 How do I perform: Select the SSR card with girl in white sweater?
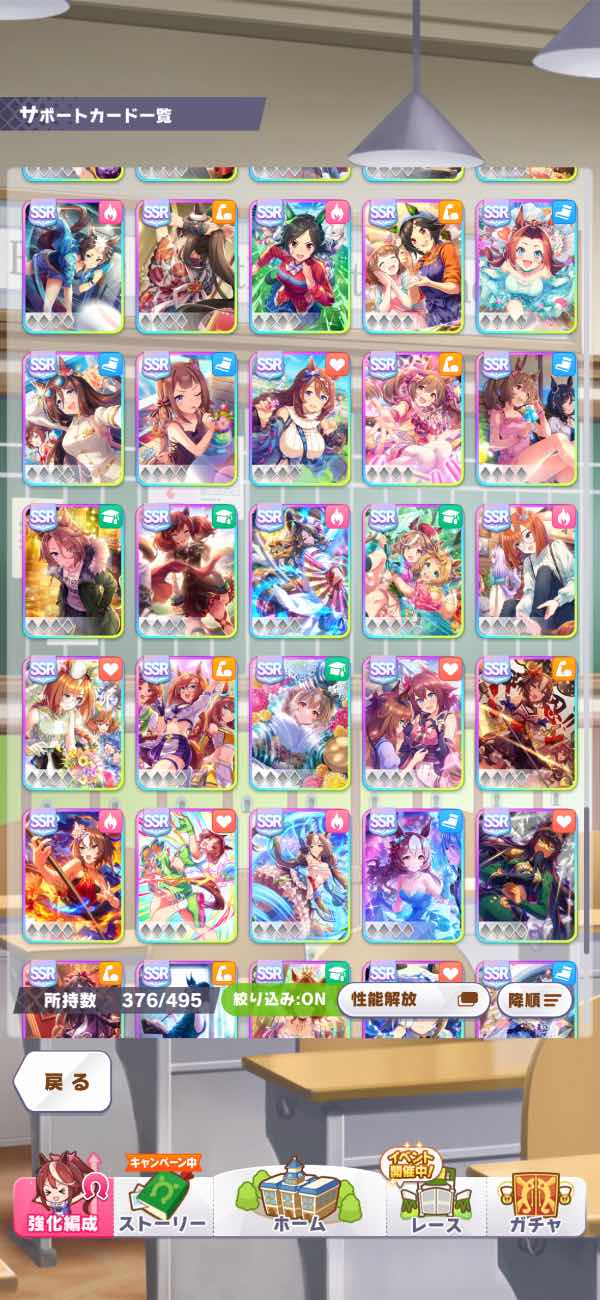pyautogui.click(x=300, y=419)
